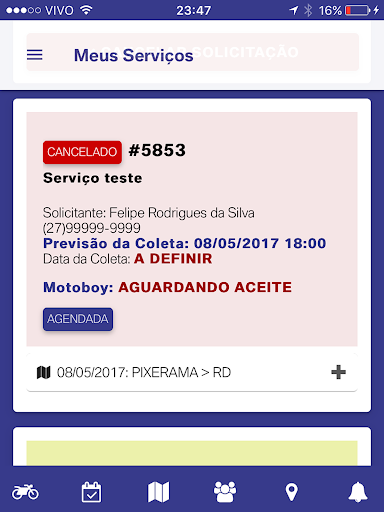Open the hamburger menu
The image size is (384, 512).
[35, 55]
